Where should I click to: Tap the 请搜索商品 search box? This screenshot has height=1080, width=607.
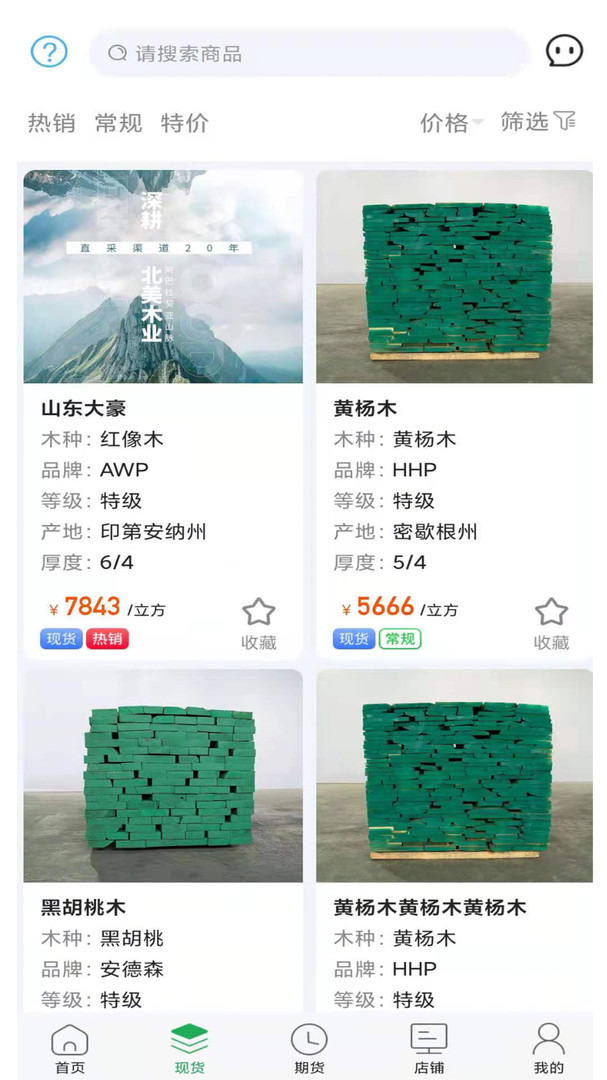pos(310,53)
